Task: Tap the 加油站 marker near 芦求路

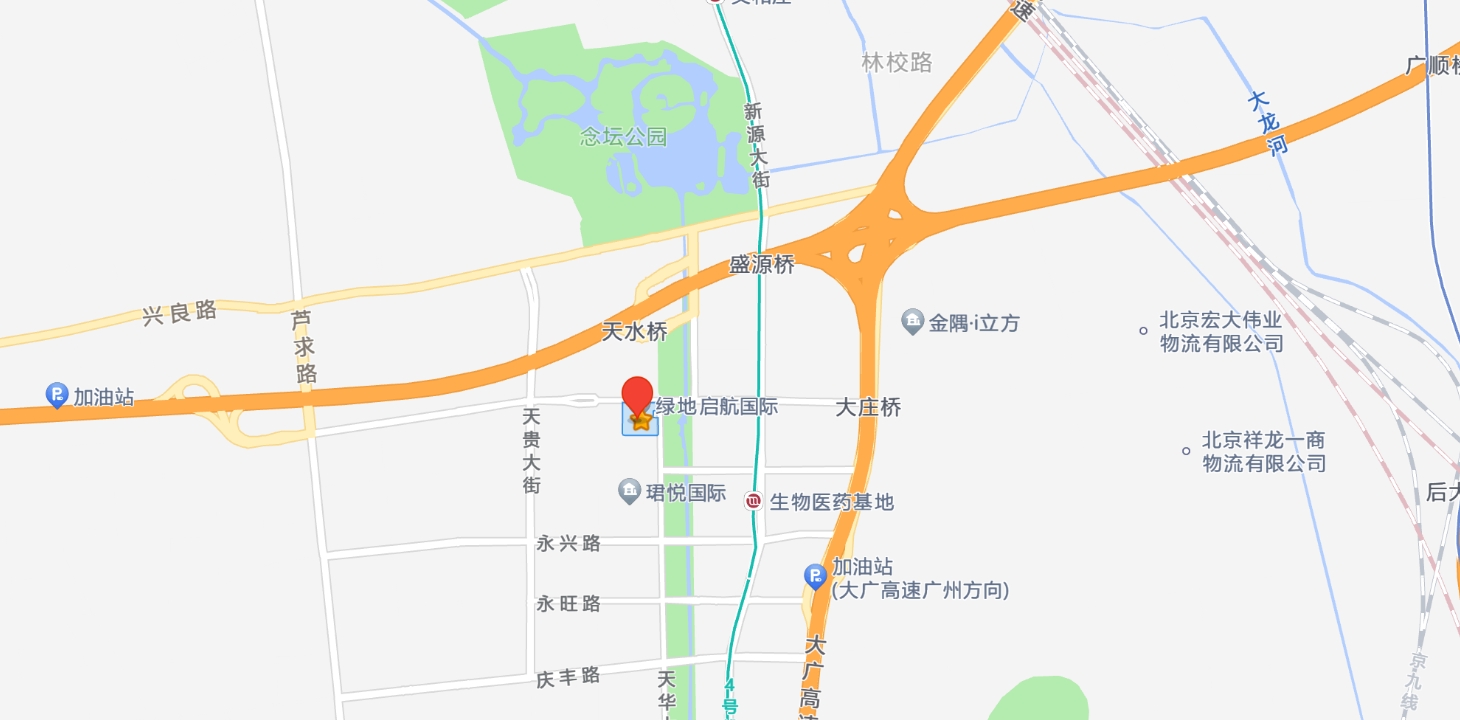Action: (x=57, y=396)
